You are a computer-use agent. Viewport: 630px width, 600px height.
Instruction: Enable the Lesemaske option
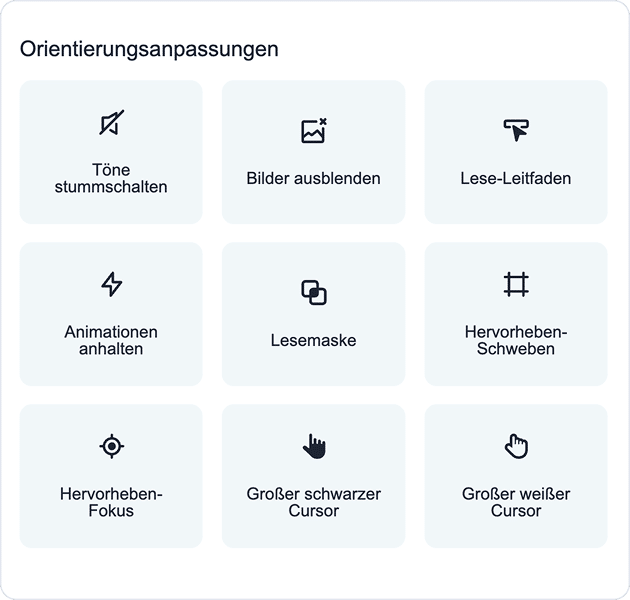pyautogui.click(x=313, y=314)
